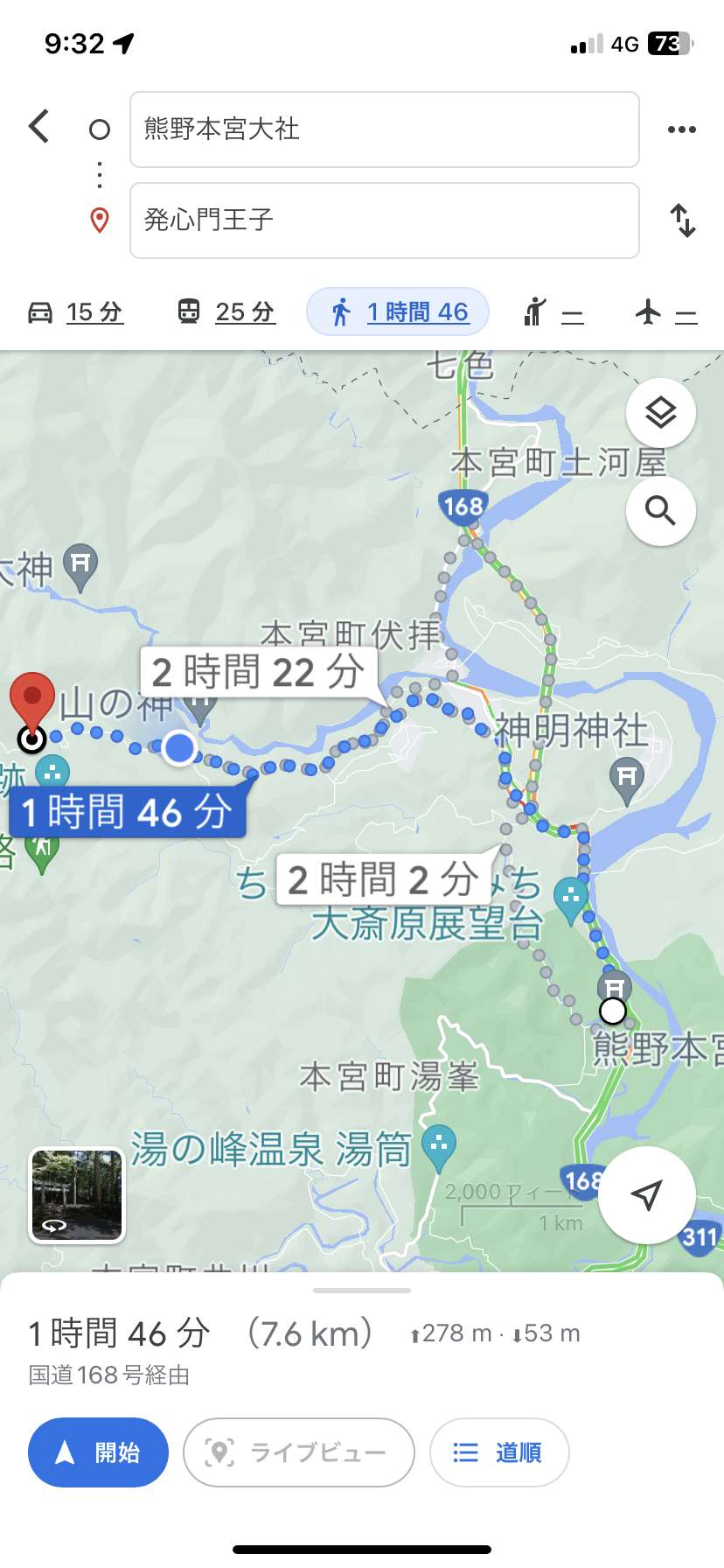Select walking mode 1 時間 46
Screen dimensions: 724x1568
(398, 312)
